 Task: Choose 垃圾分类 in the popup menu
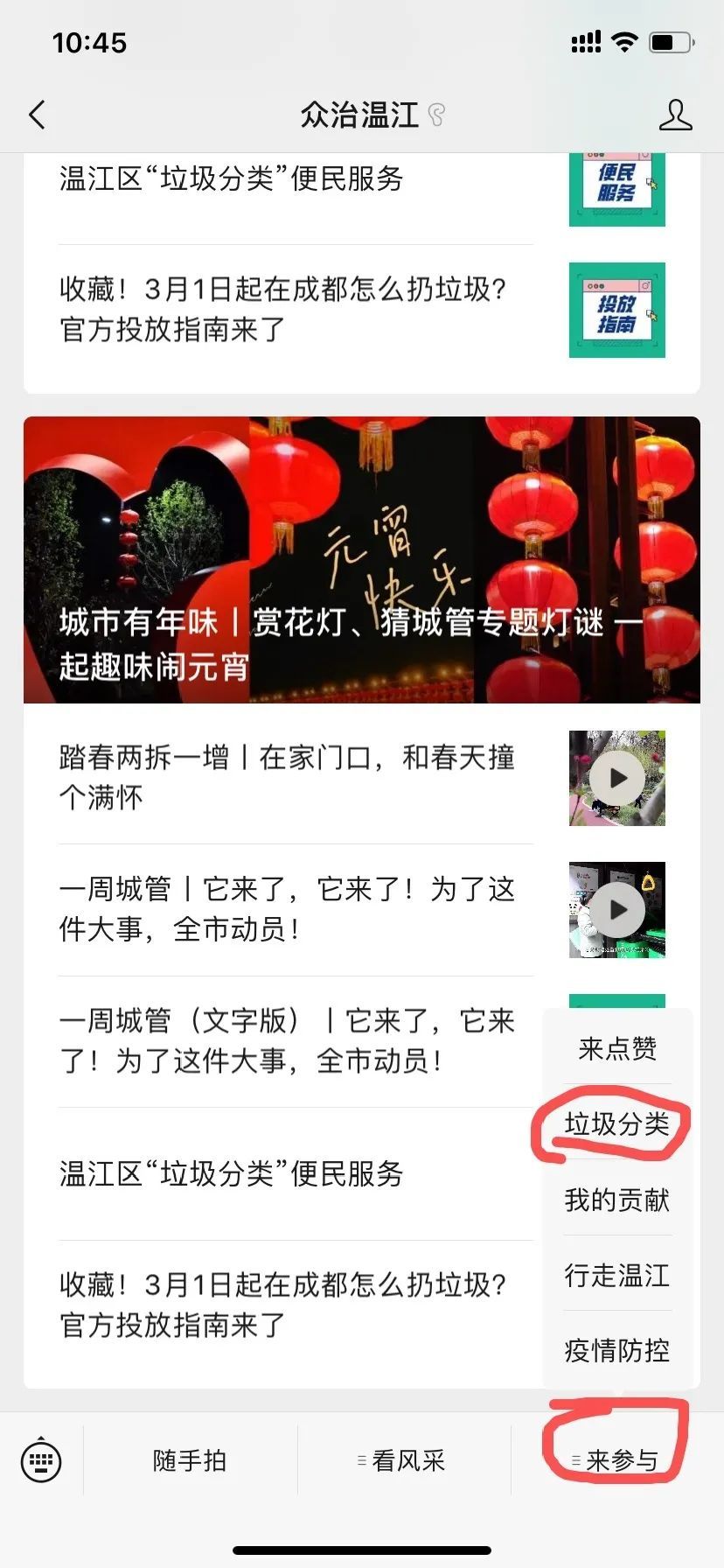617,1123
